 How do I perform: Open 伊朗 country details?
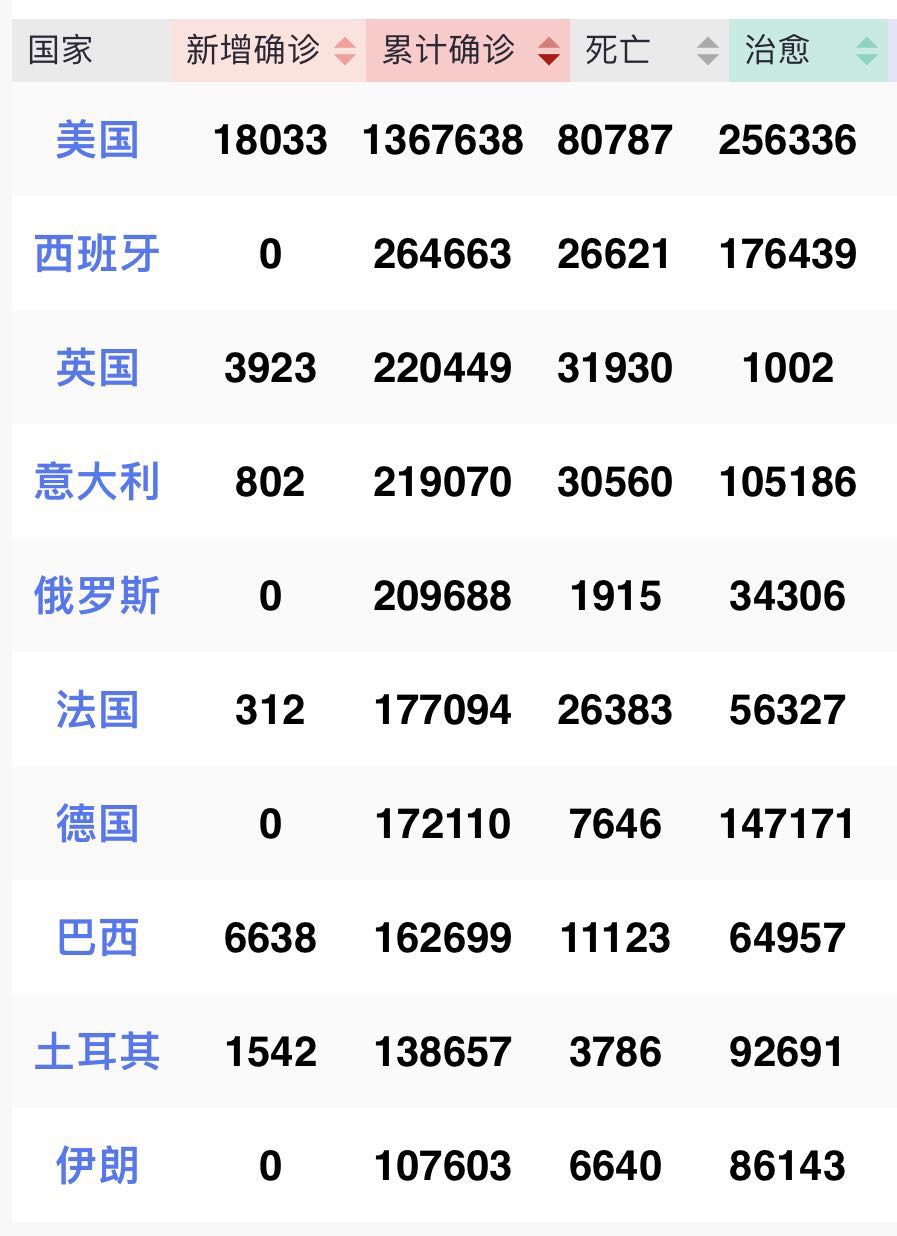(97, 1166)
